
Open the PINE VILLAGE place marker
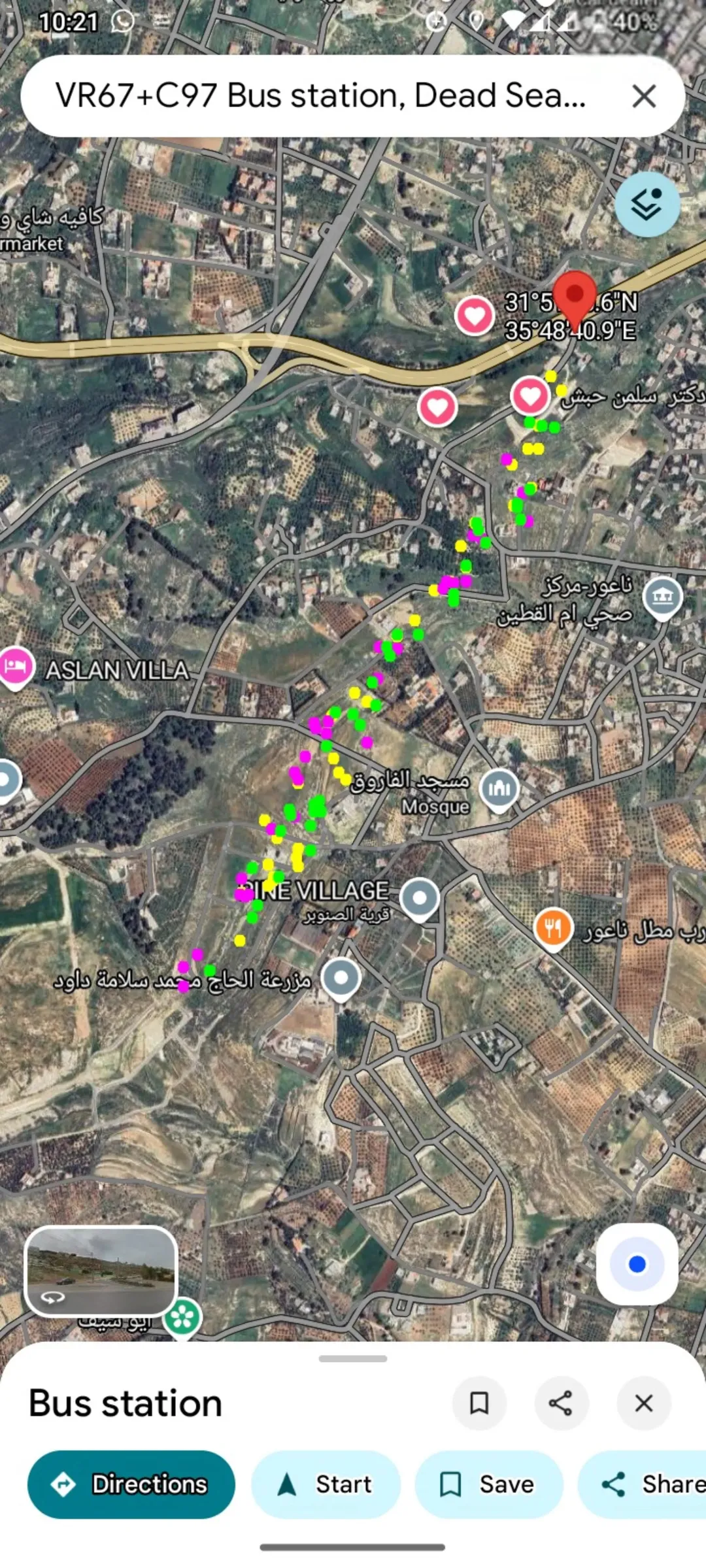coord(420,901)
